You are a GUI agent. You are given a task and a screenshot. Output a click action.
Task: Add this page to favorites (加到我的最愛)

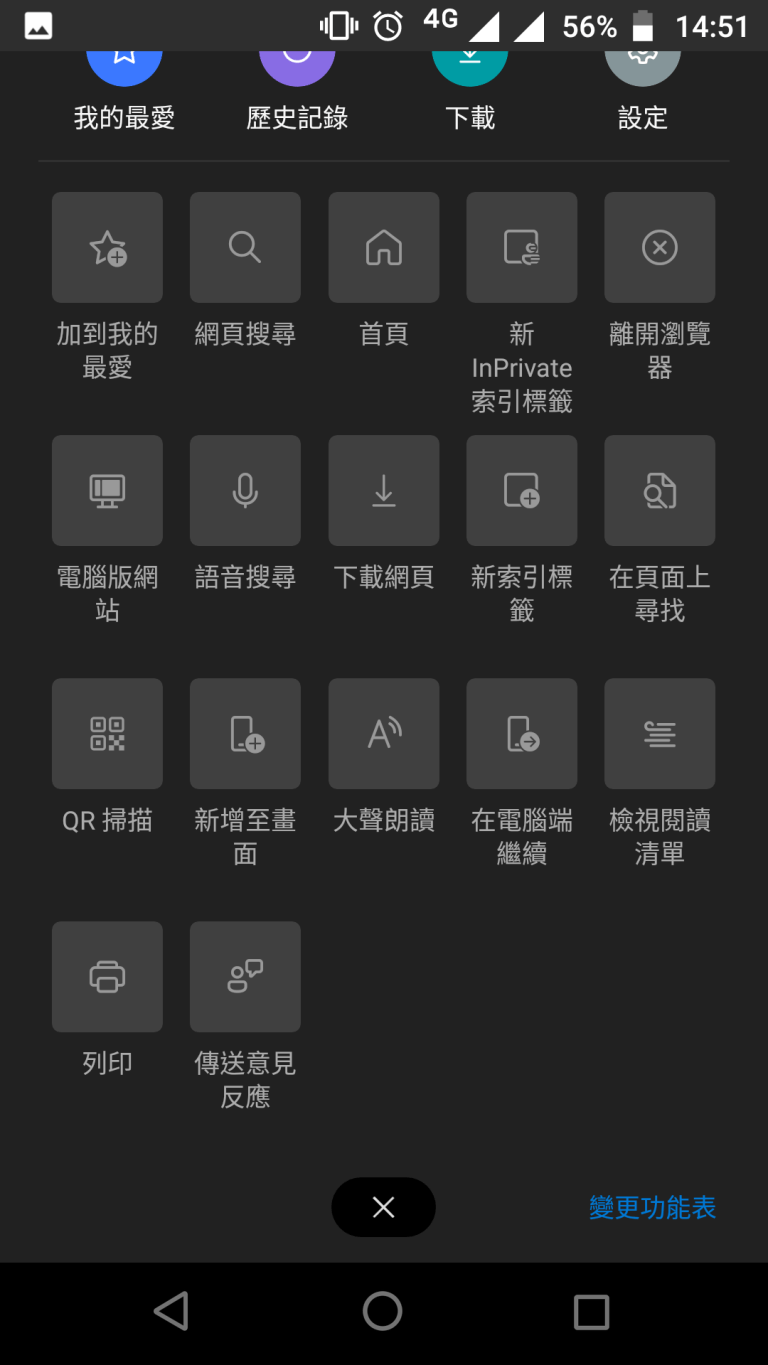107,247
